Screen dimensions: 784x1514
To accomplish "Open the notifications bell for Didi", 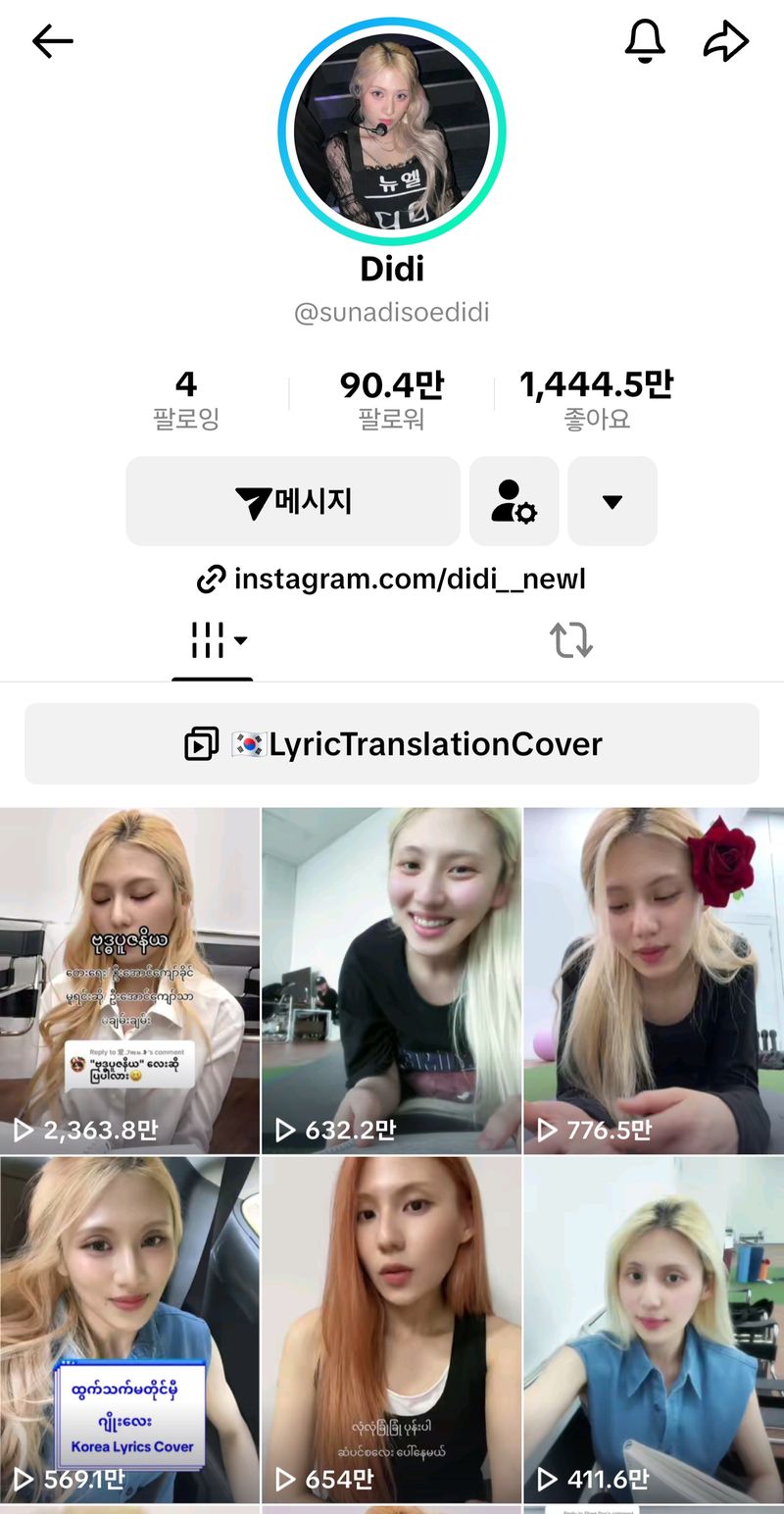I will click(644, 40).
